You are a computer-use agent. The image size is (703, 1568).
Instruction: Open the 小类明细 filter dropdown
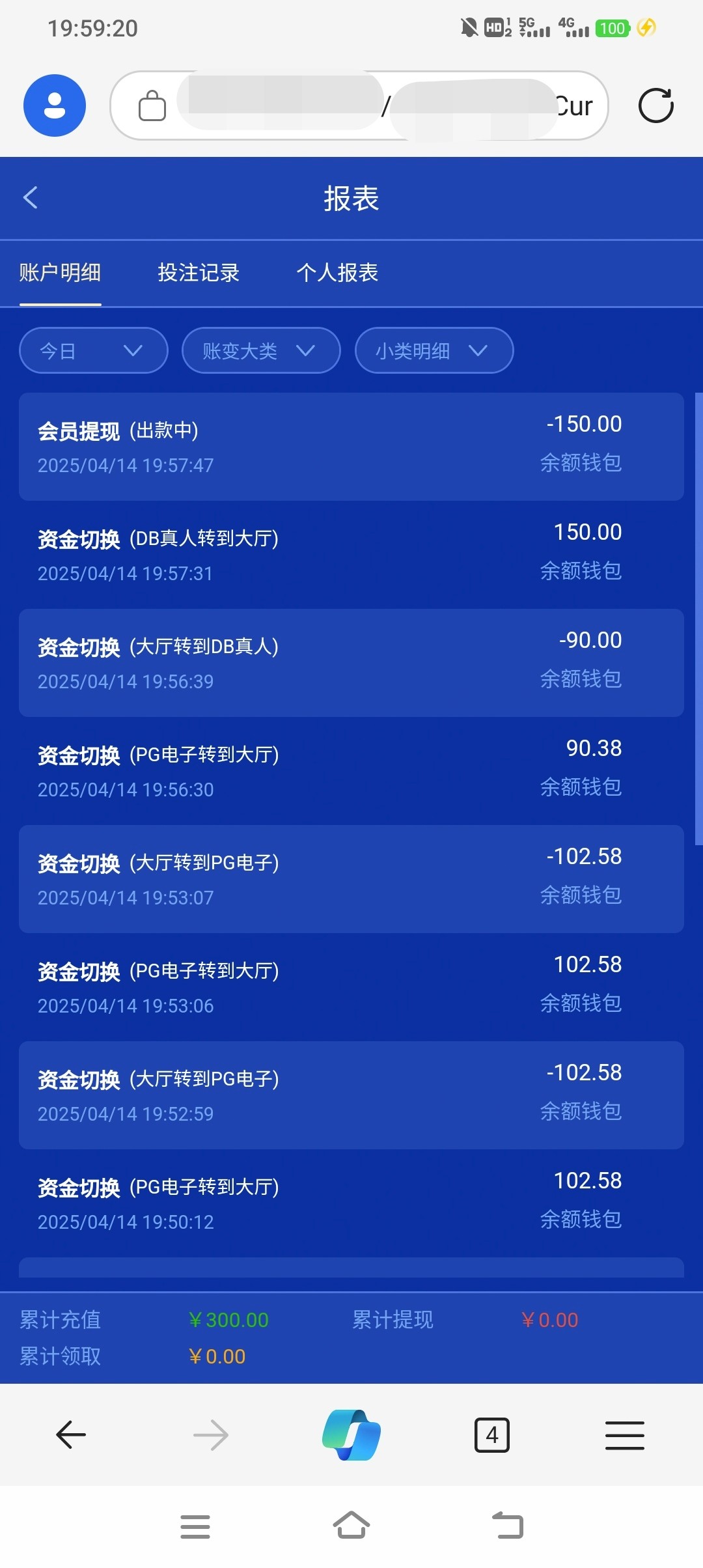[x=434, y=350]
